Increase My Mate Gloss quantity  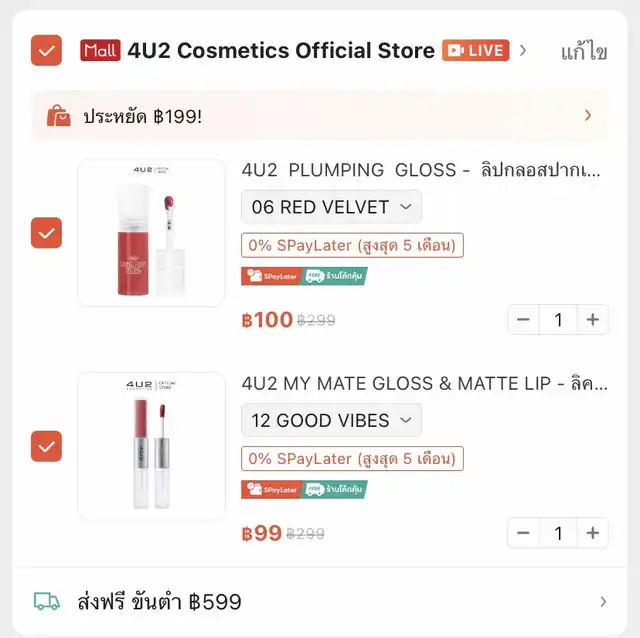(x=593, y=533)
